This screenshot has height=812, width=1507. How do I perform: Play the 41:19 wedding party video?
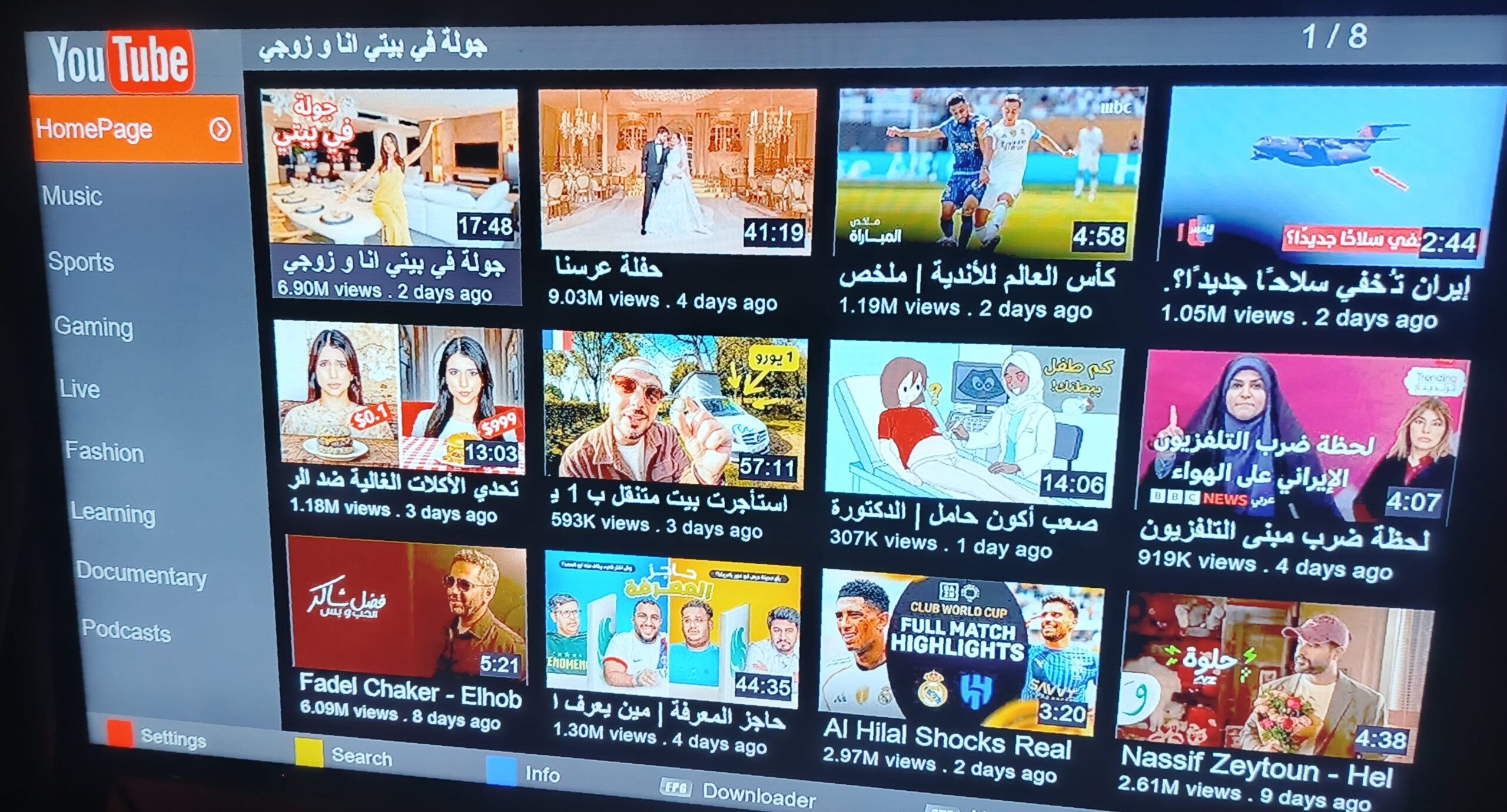click(676, 171)
